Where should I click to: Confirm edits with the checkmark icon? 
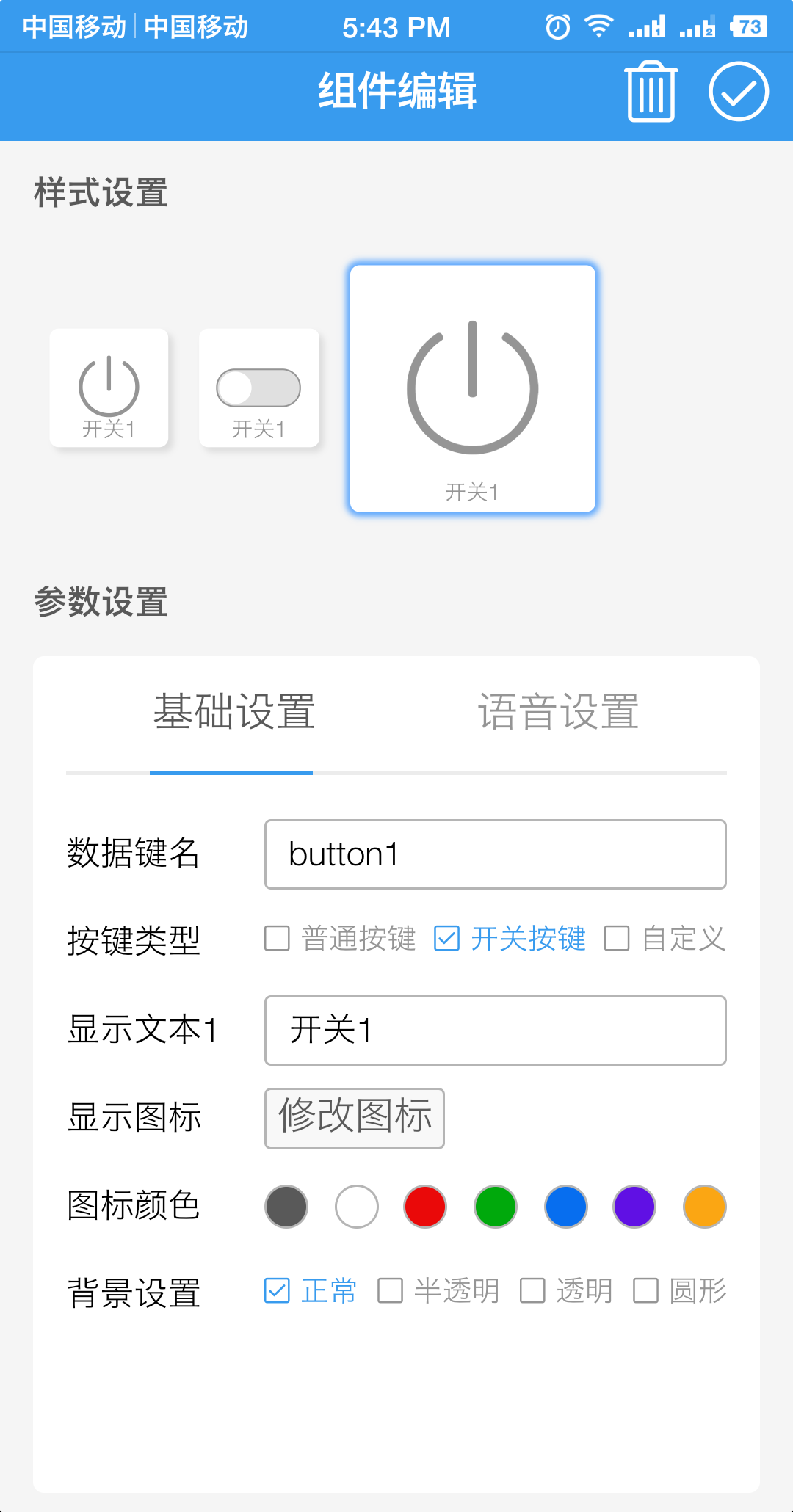pos(739,92)
